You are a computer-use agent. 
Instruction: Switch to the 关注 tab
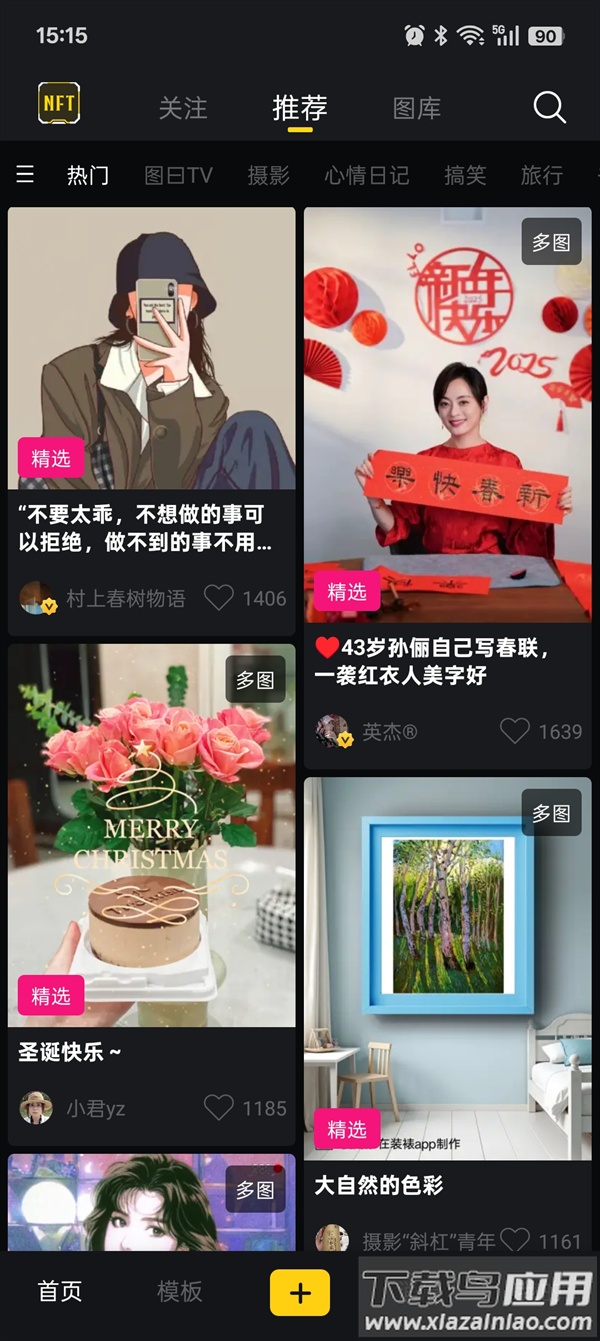(183, 108)
